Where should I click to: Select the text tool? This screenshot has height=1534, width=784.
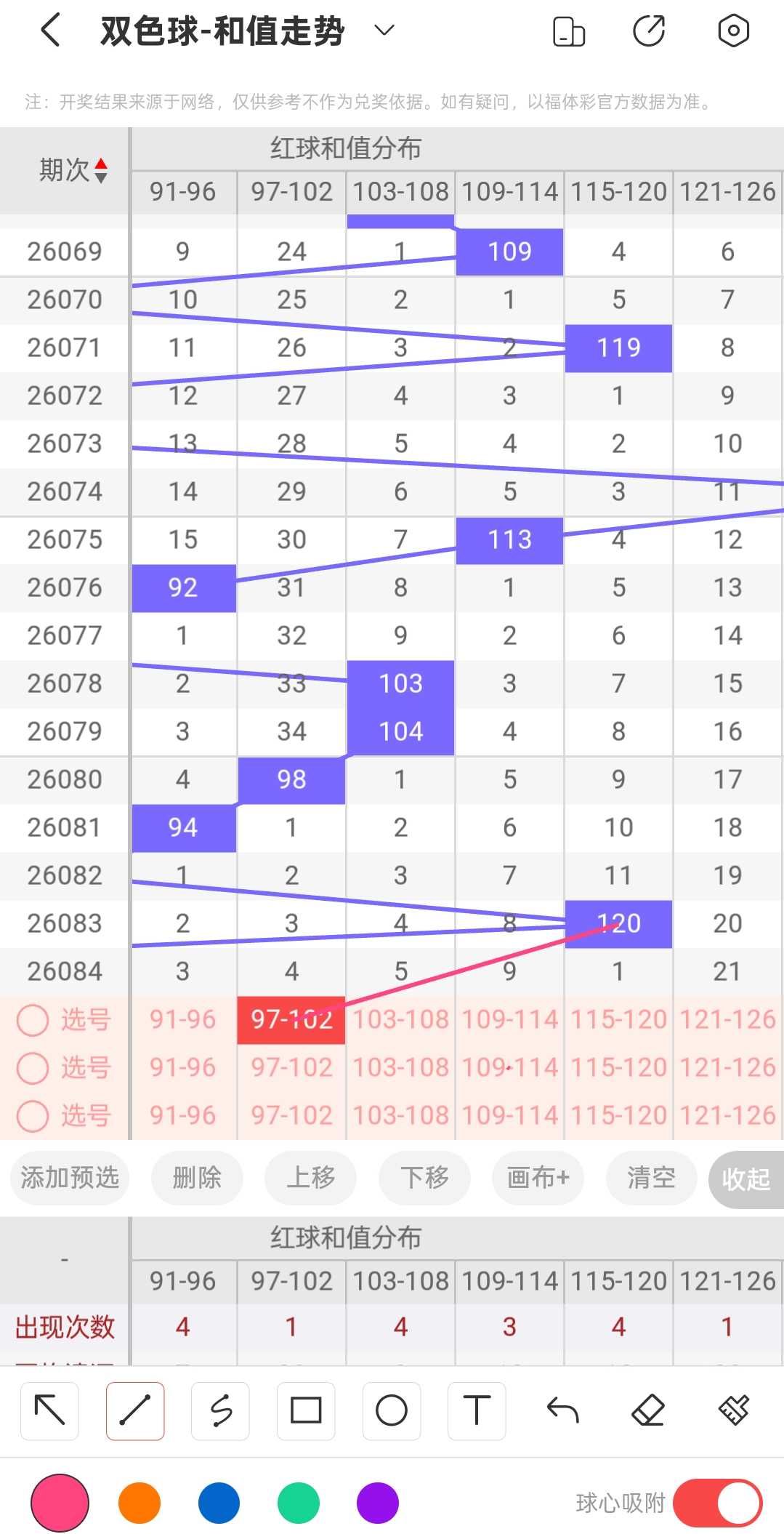click(x=477, y=1411)
